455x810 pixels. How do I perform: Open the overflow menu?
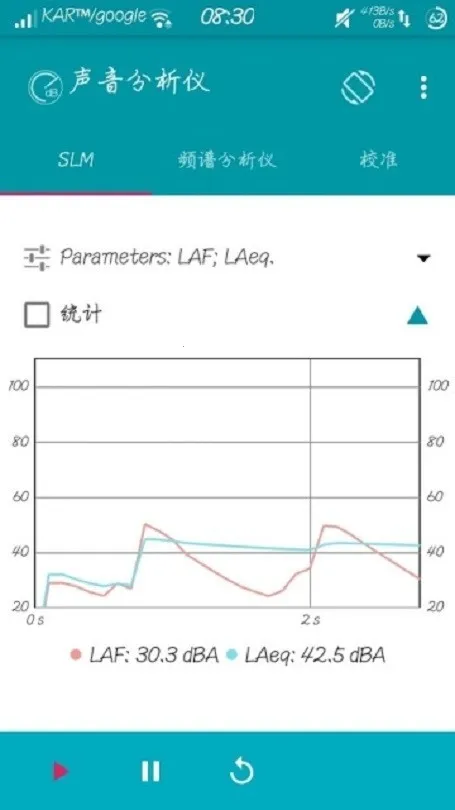423,87
